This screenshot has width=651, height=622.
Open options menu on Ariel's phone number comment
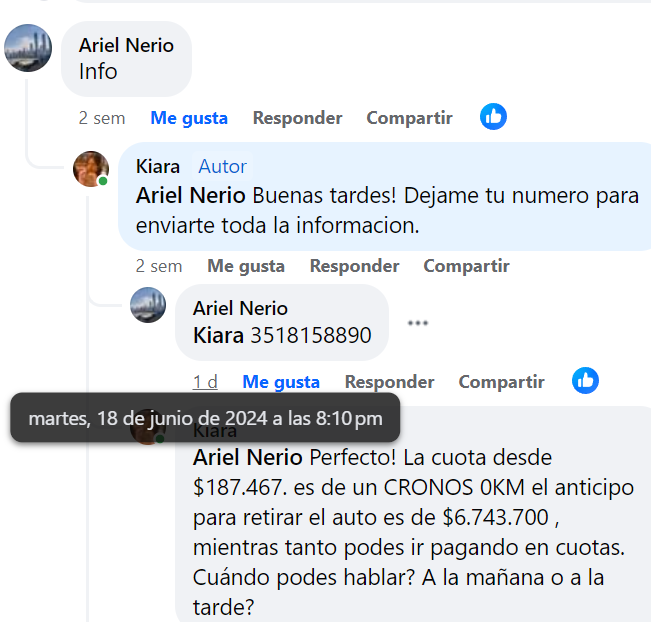click(418, 323)
